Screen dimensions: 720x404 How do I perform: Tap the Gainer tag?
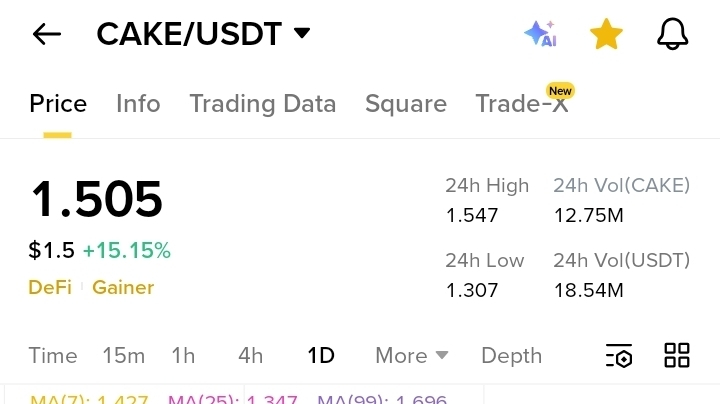point(123,287)
